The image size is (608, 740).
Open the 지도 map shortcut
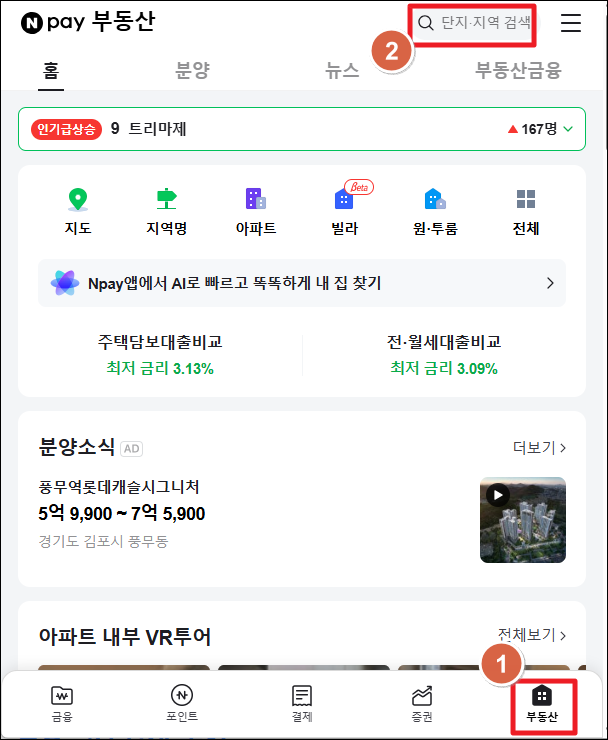tap(78, 212)
